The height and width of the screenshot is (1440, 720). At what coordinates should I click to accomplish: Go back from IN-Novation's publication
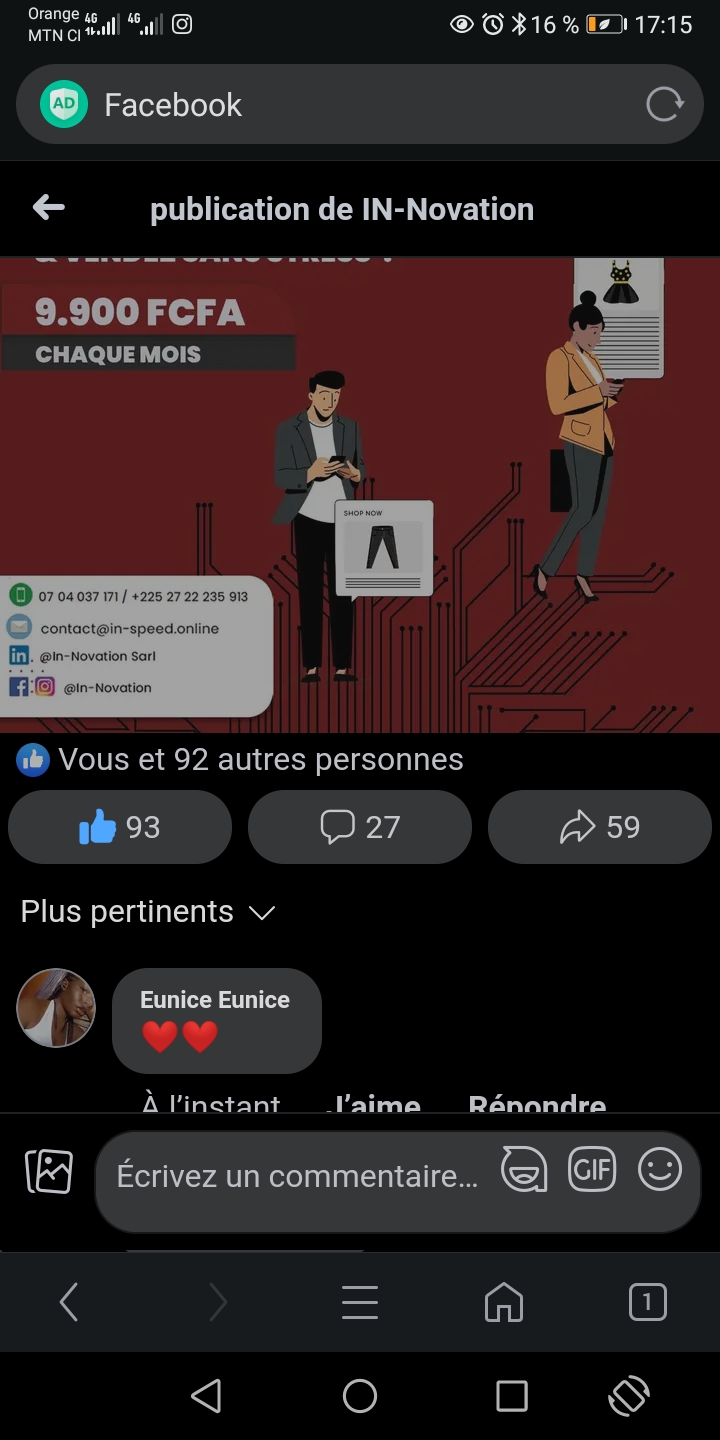tap(49, 208)
